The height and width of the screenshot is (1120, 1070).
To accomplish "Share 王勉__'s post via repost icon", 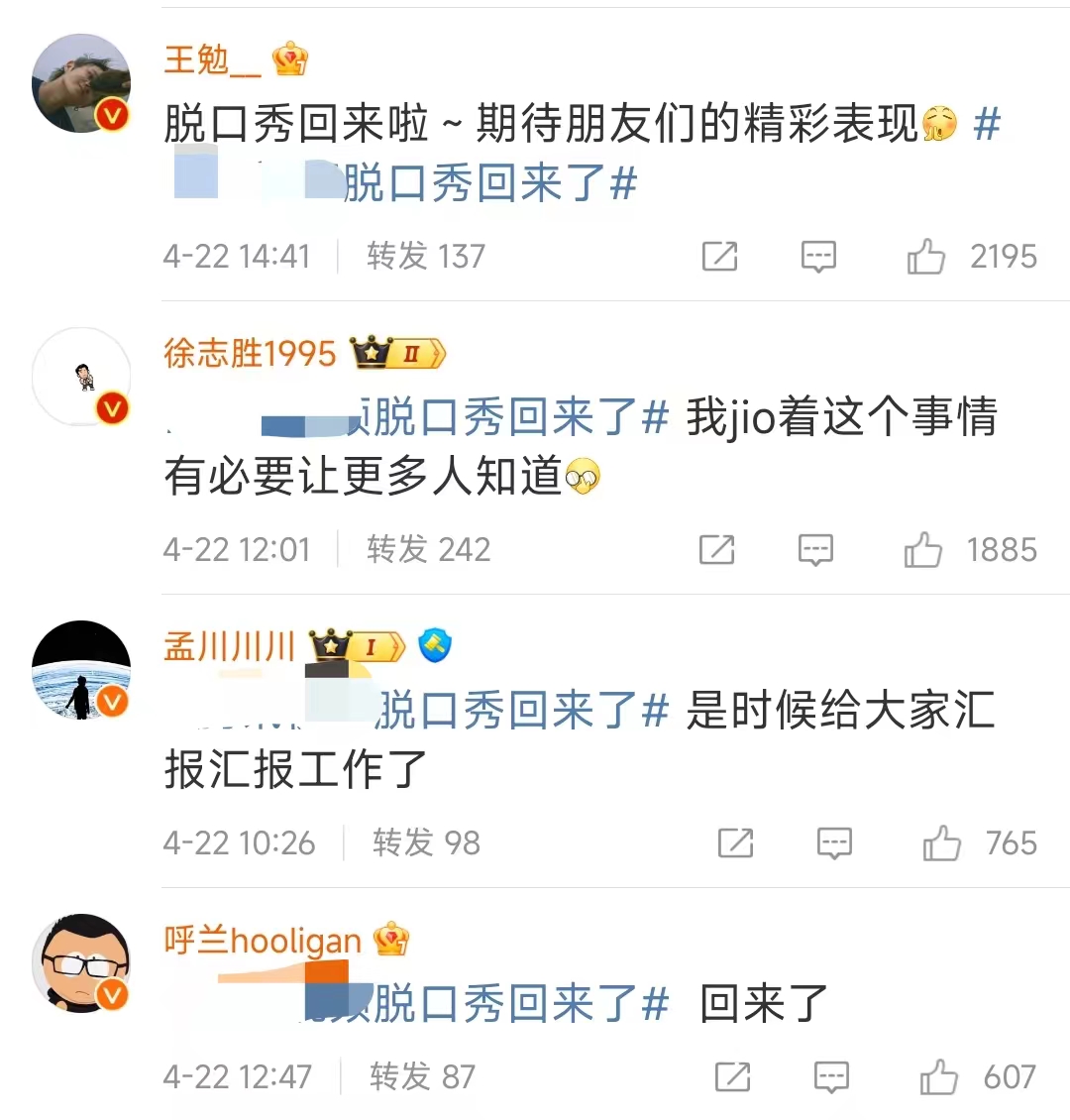I will (x=719, y=257).
